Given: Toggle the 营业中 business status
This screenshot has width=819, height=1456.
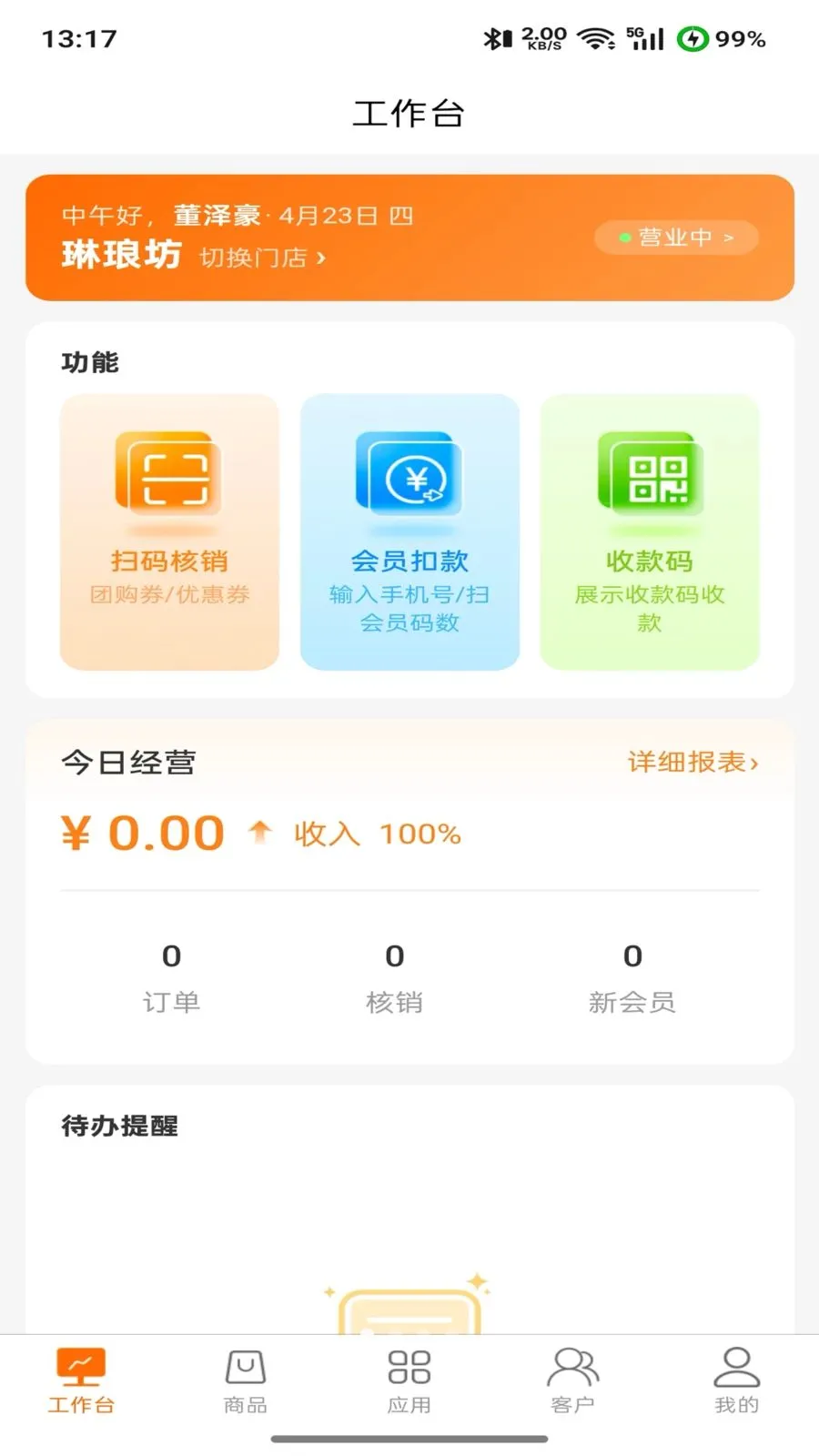Looking at the screenshot, I should (675, 238).
